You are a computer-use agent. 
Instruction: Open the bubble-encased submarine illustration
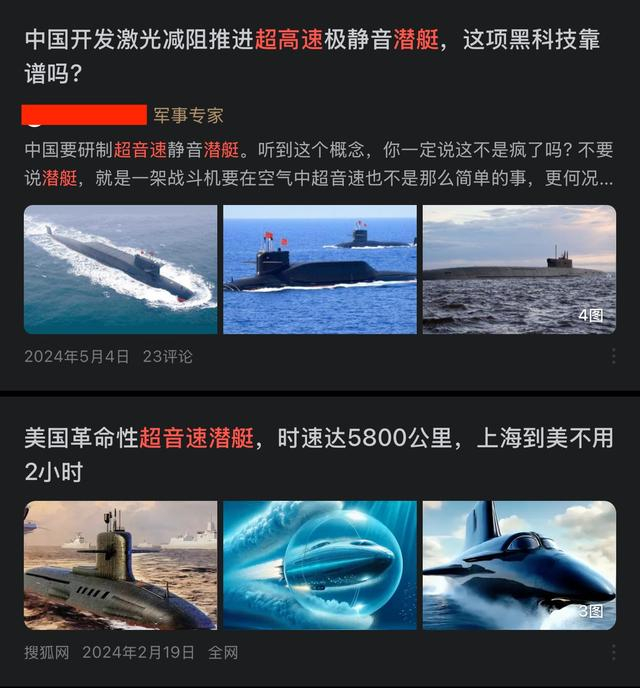[319, 565]
